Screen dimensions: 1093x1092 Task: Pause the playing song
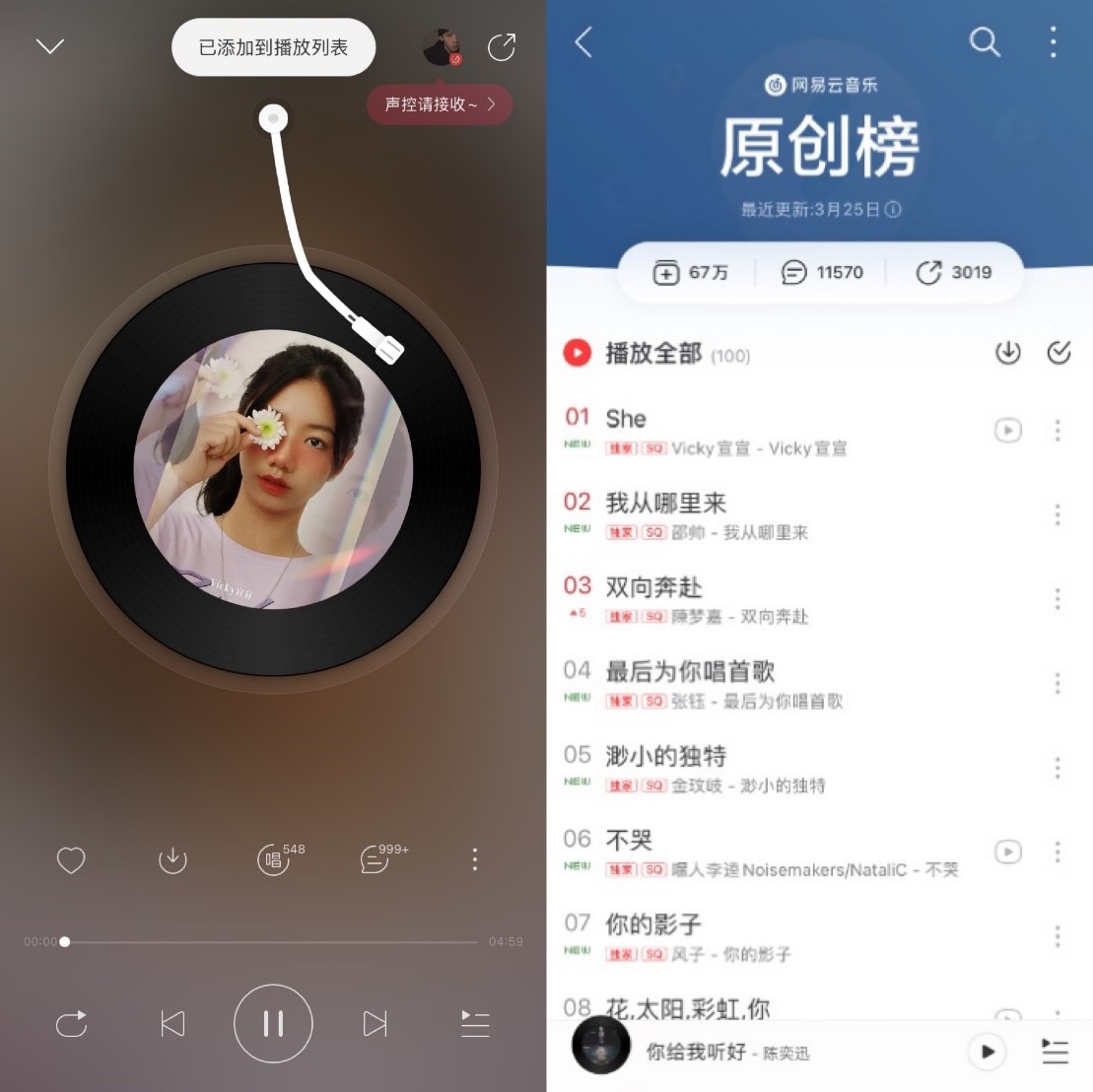point(273,1024)
